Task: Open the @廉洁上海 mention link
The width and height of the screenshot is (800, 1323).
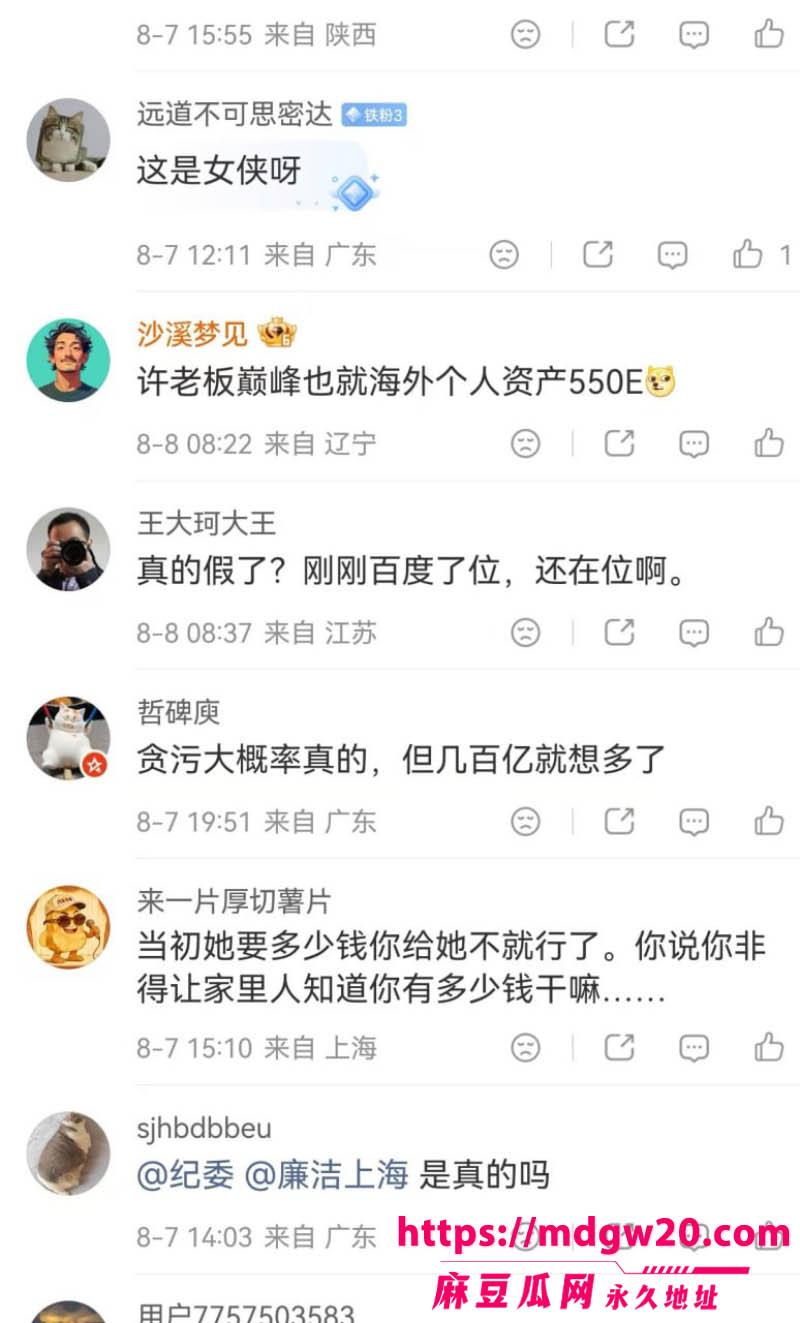Action: (326, 1175)
